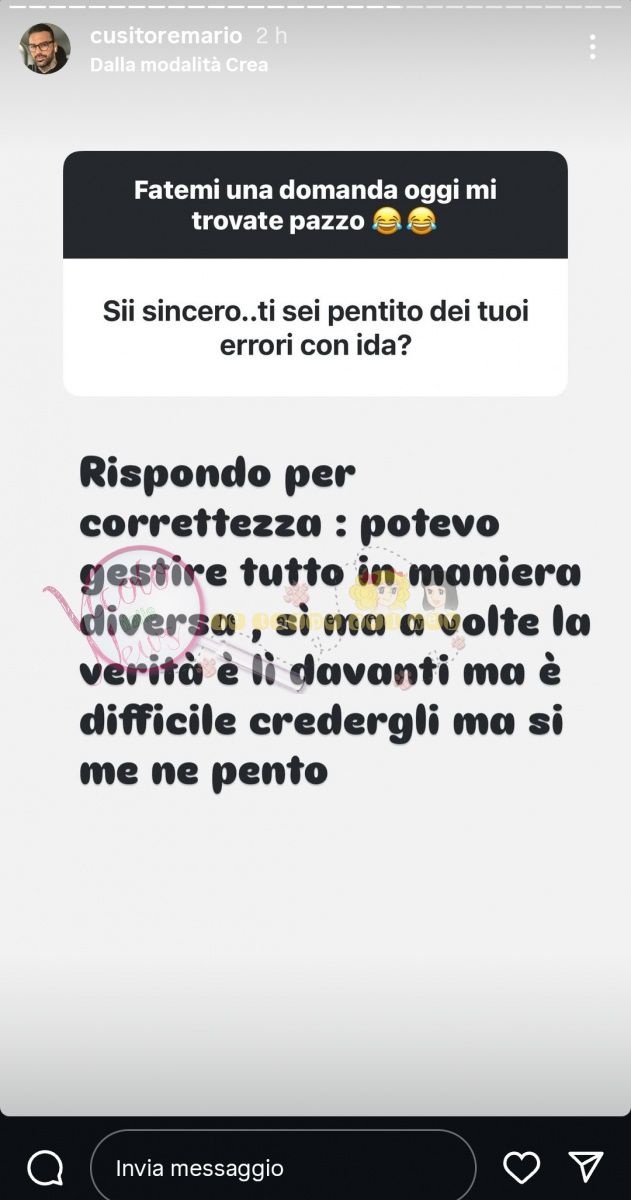Viewport: 631px width, 1200px height.
Task: Open the chat bubble icon
Action: (x=45, y=1167)
